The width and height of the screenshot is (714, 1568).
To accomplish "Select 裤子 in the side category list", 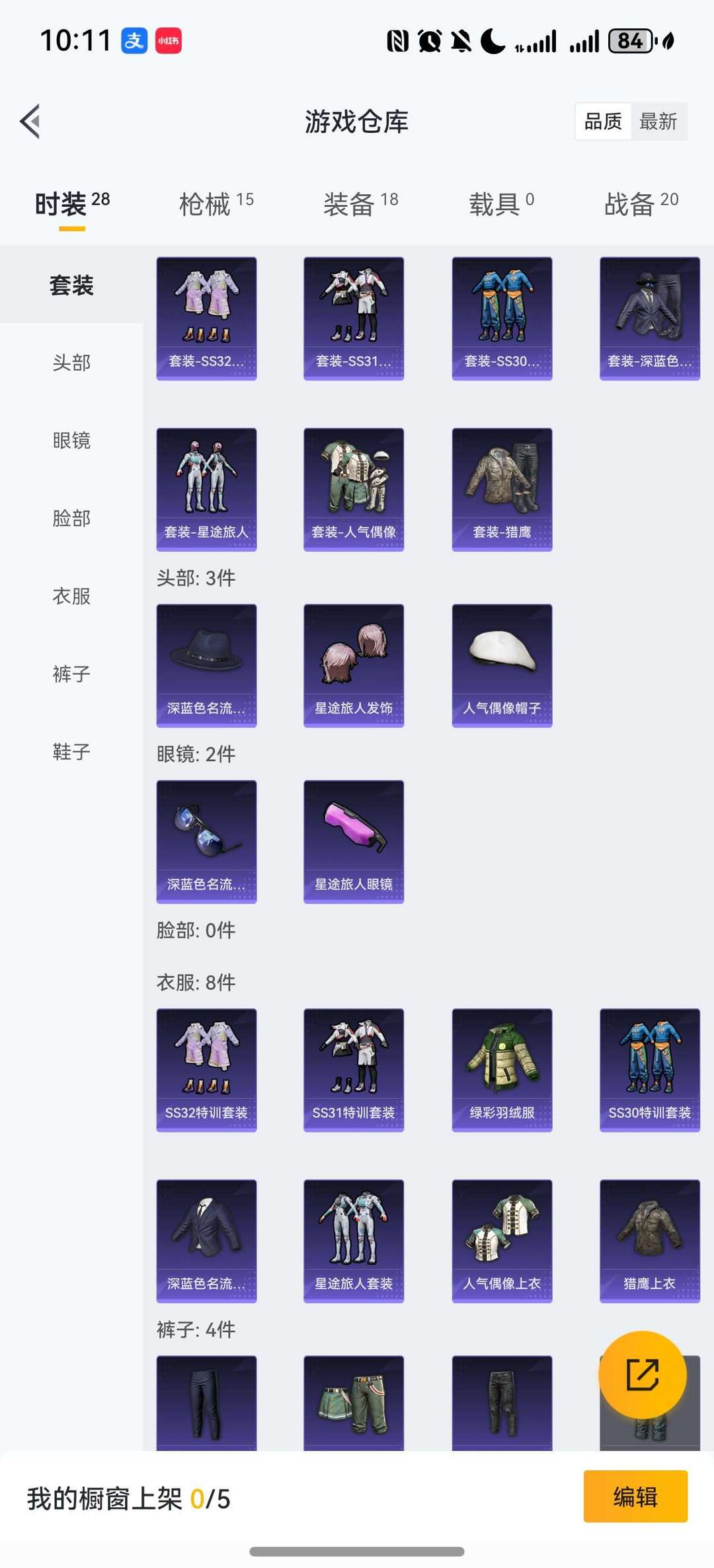I will 71,675.
